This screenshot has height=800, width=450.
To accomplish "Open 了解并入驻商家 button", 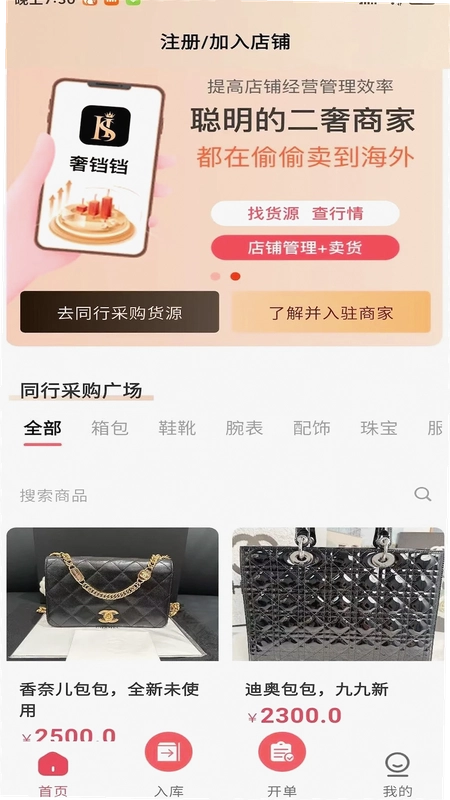I will [331, 312].
